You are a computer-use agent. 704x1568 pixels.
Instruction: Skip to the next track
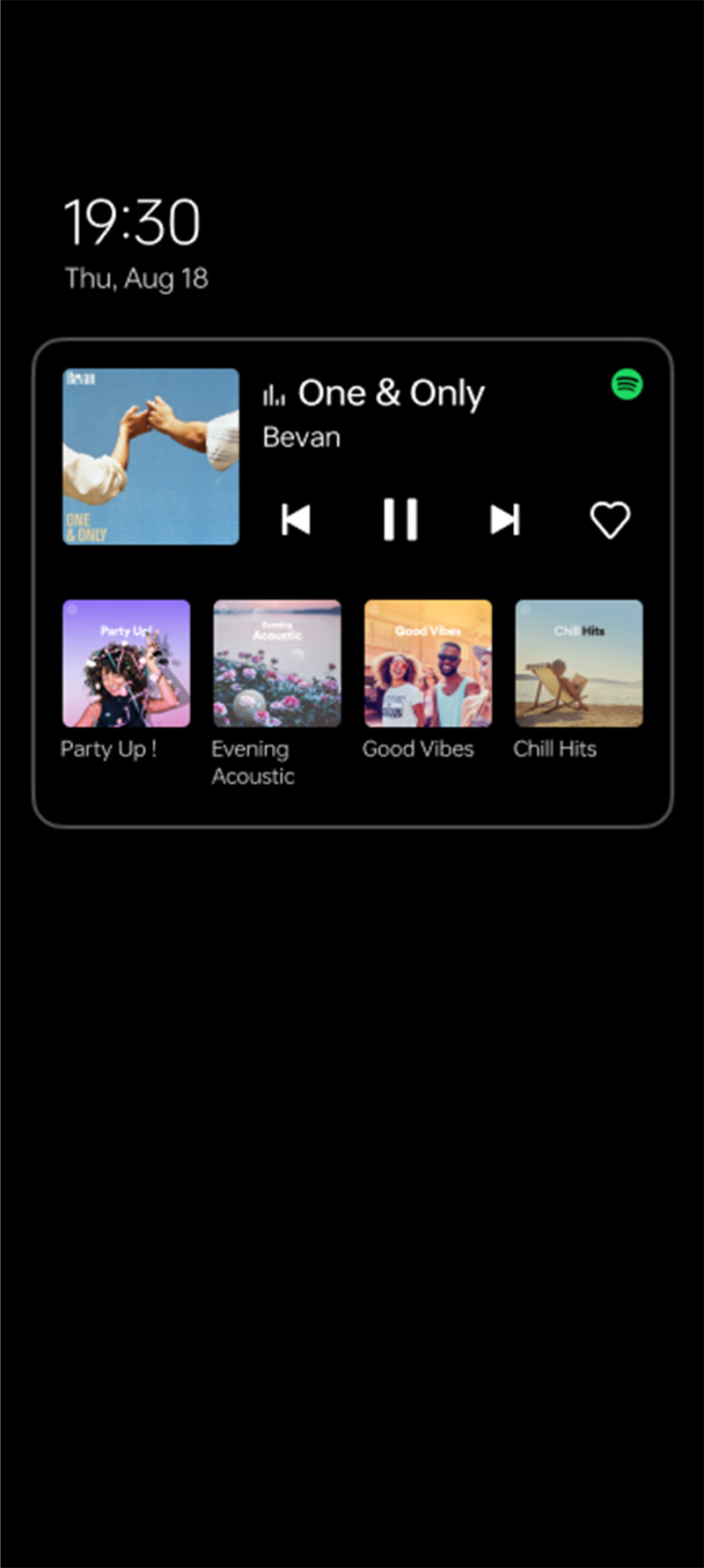pyautogui.click(x=505, y=519)
